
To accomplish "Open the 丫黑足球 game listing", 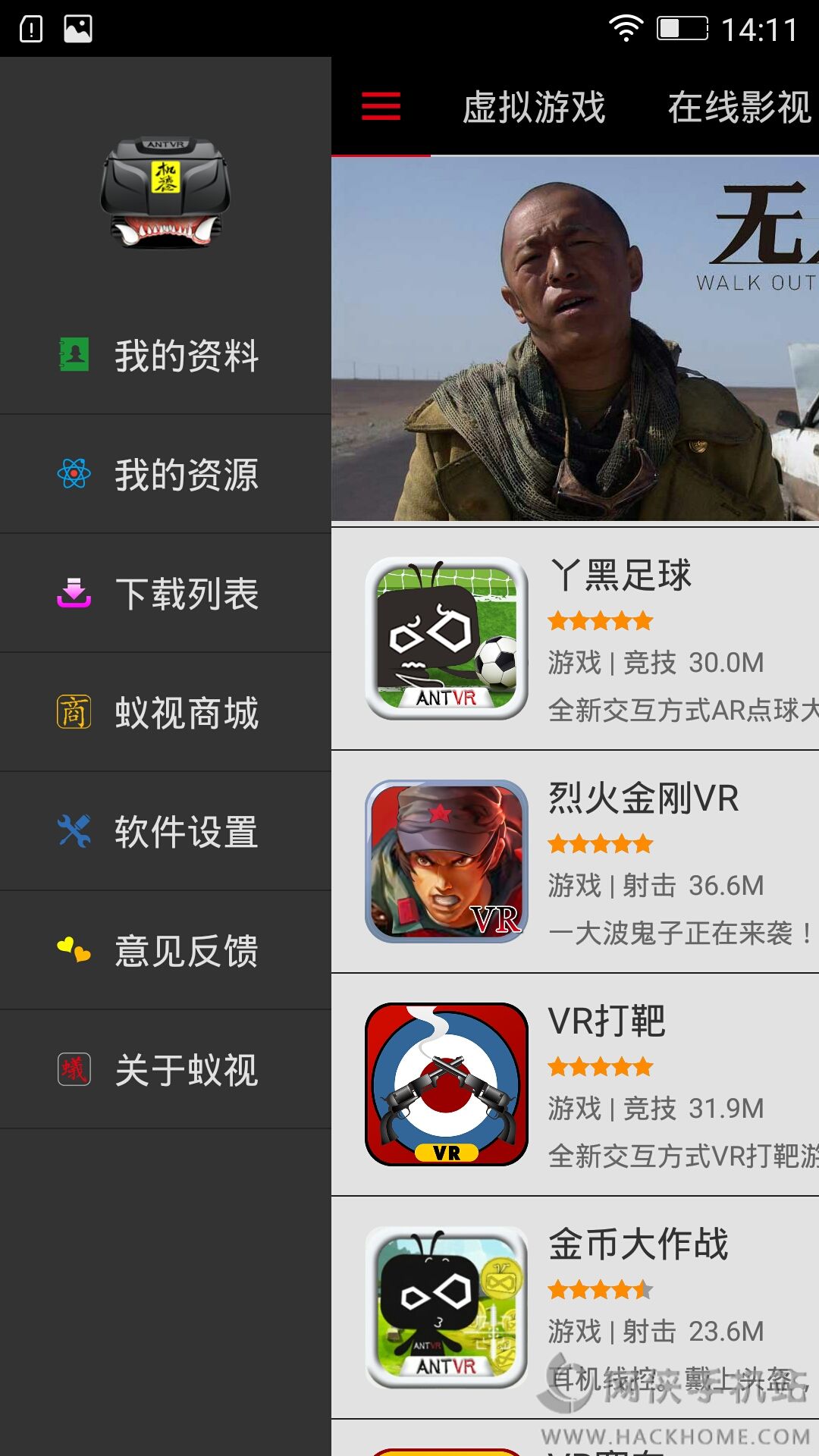I will 575,639.
